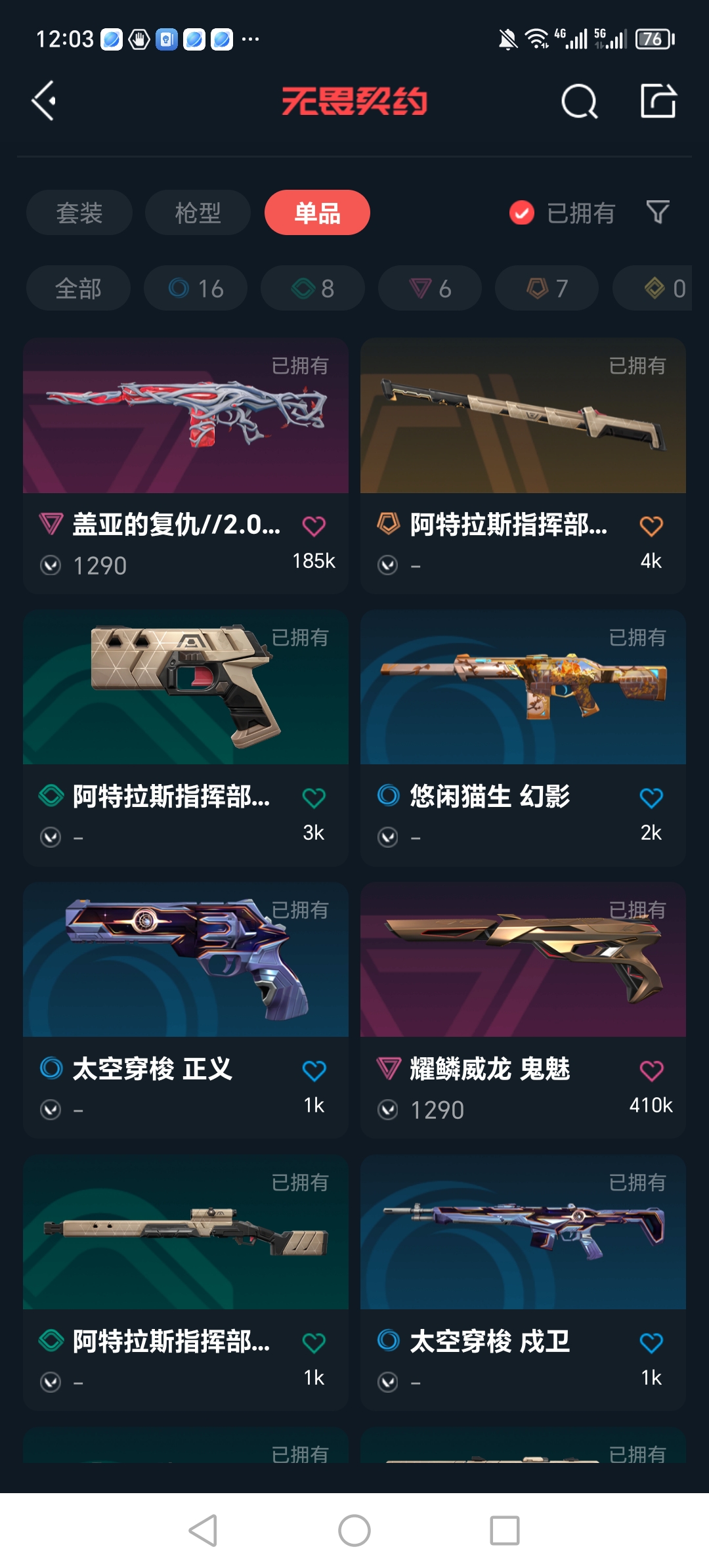
Task: Select the 单品 tab
Action: point(317,213)
